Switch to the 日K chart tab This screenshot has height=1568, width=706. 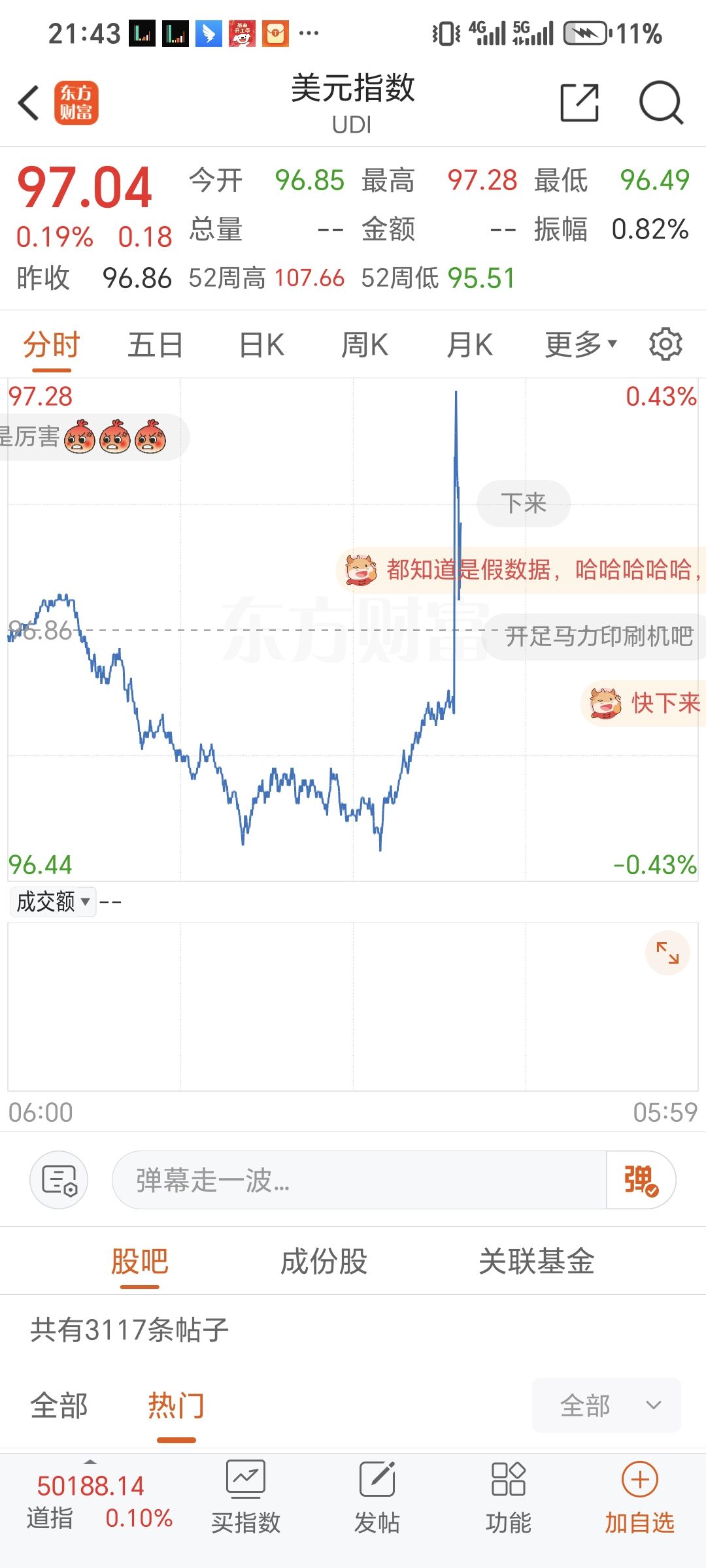261,345
